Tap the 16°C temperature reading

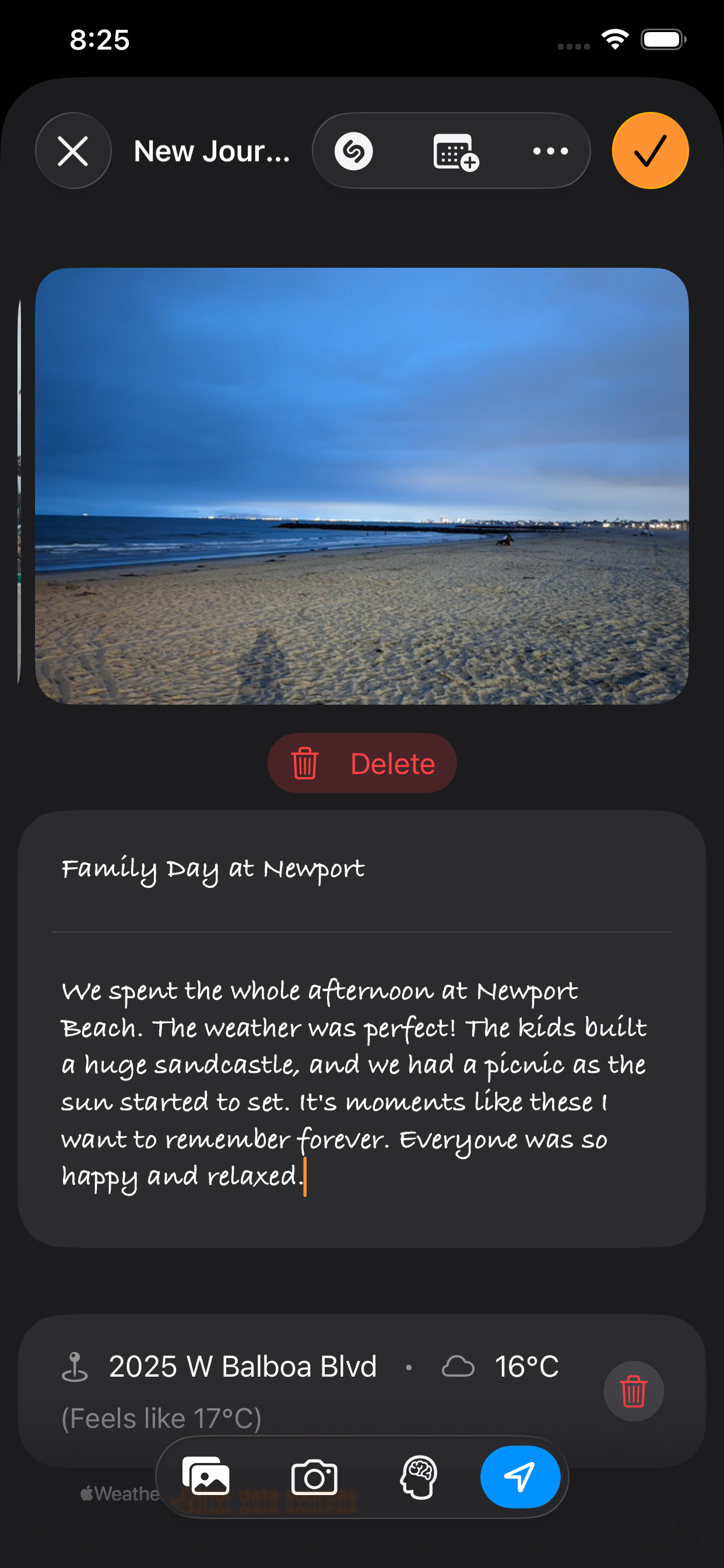527,1366
